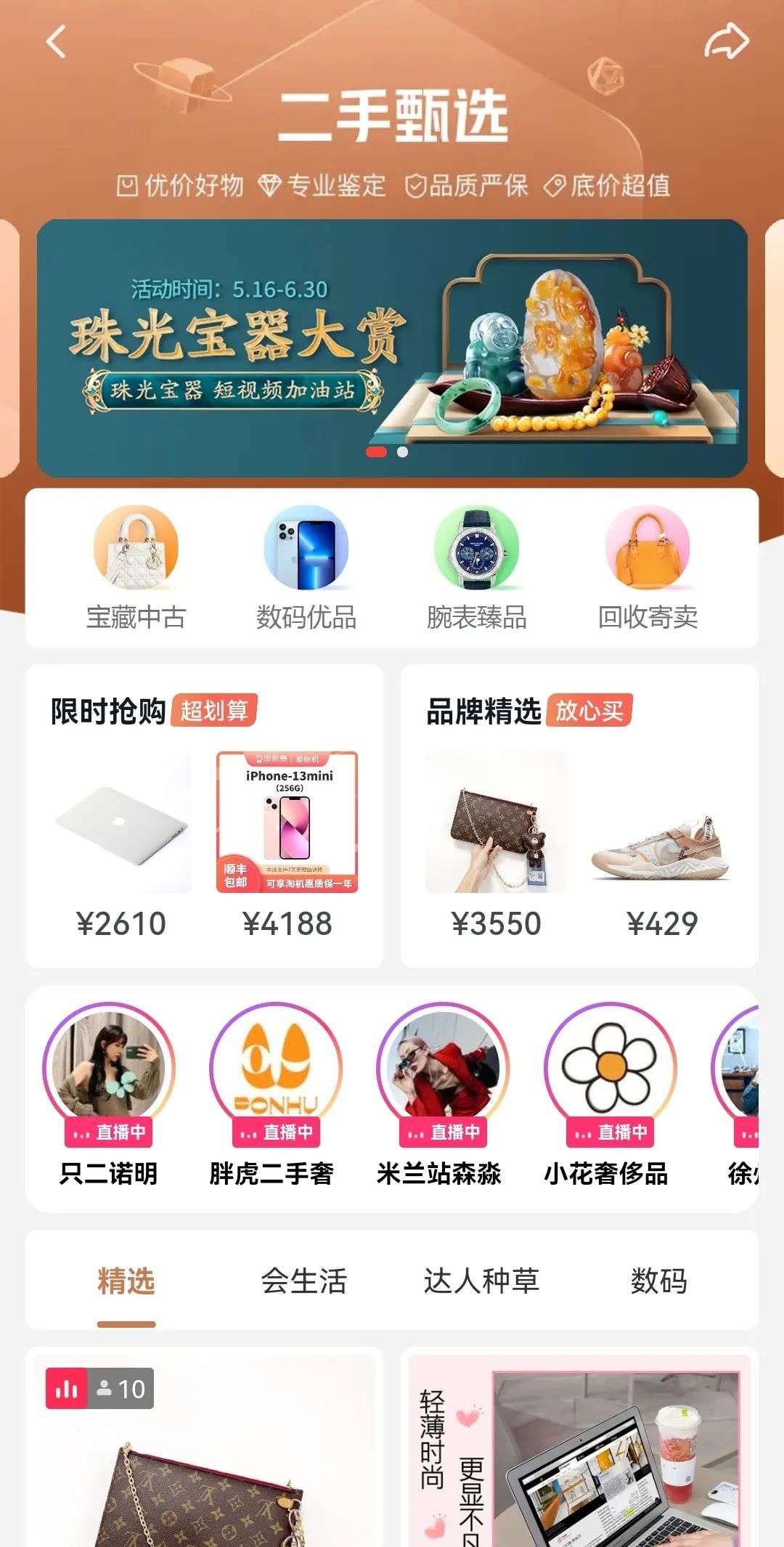Open the 数码优品 category
The height and width of the screenshot is (1547, 784).
[x=306, y=568]
